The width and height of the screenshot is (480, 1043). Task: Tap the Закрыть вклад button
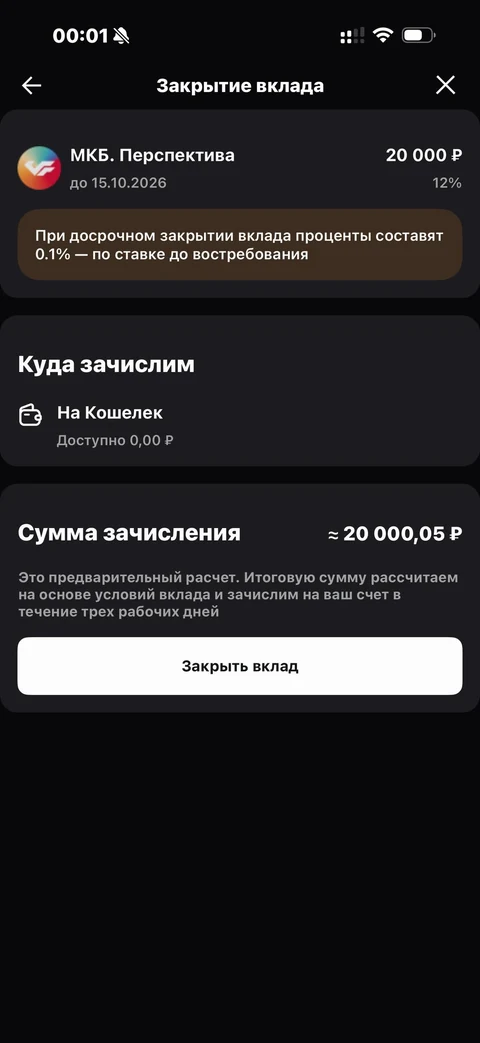pyautogui.click(x=240, y=666)
